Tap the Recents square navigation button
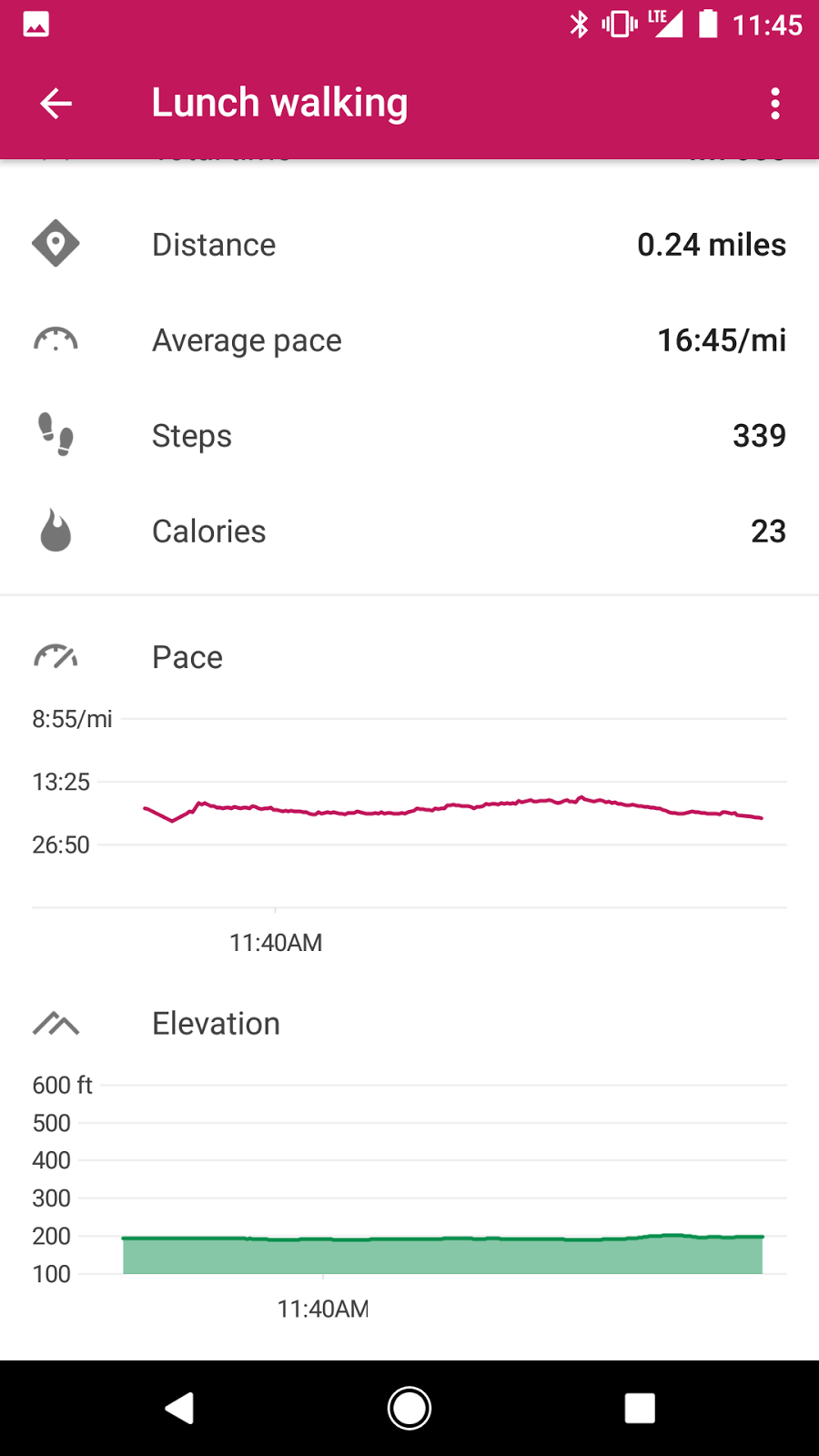Image resolution: width=819 pixels, height=1456 pixels. click(x=640, y=1407)
